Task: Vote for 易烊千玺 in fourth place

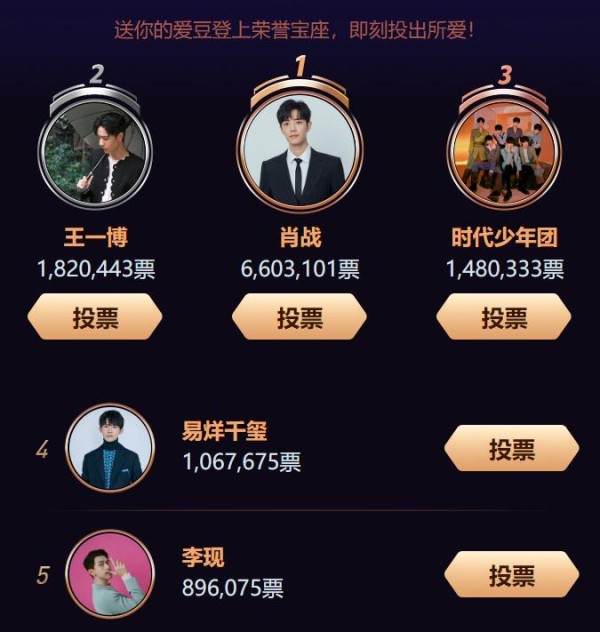Action: coord(511,449)
